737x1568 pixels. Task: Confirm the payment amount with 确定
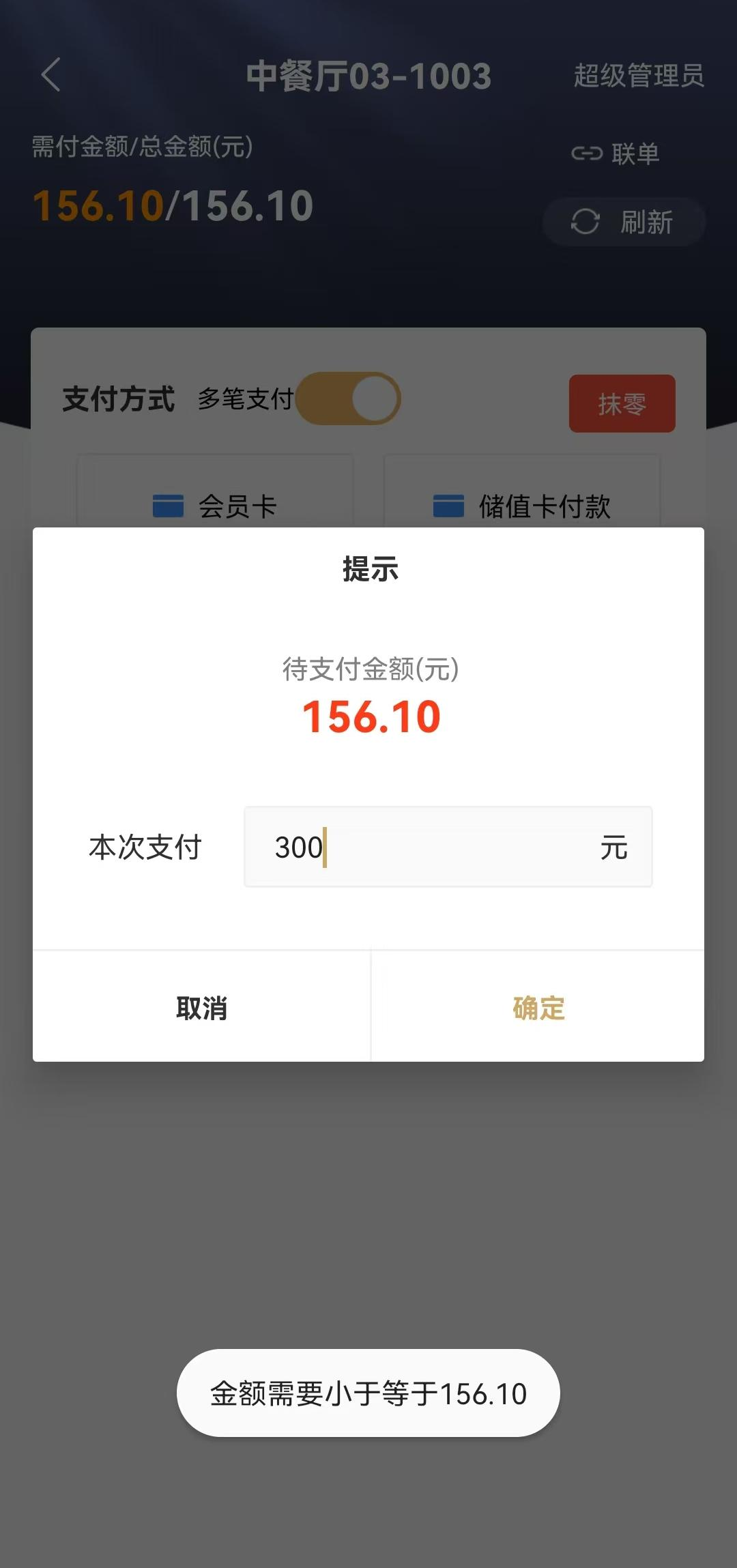[538, 1007]
